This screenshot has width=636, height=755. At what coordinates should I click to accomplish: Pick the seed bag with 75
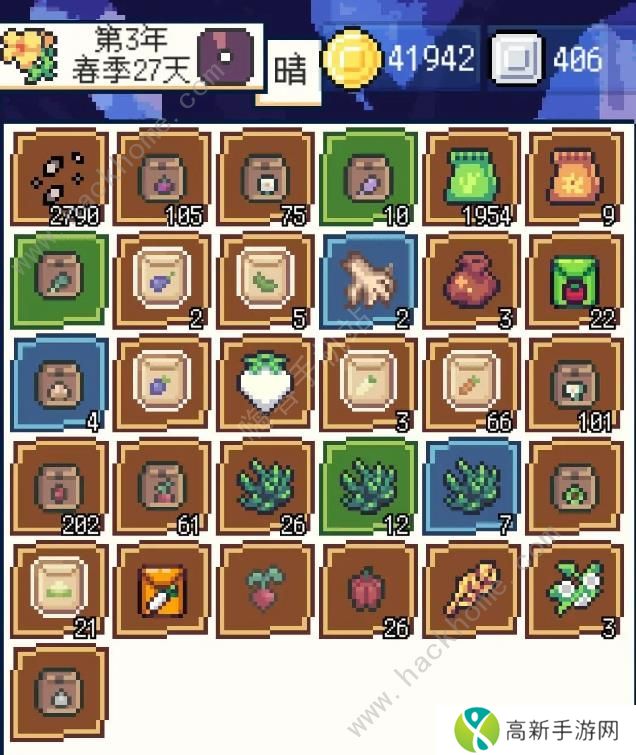click(266, 177)
